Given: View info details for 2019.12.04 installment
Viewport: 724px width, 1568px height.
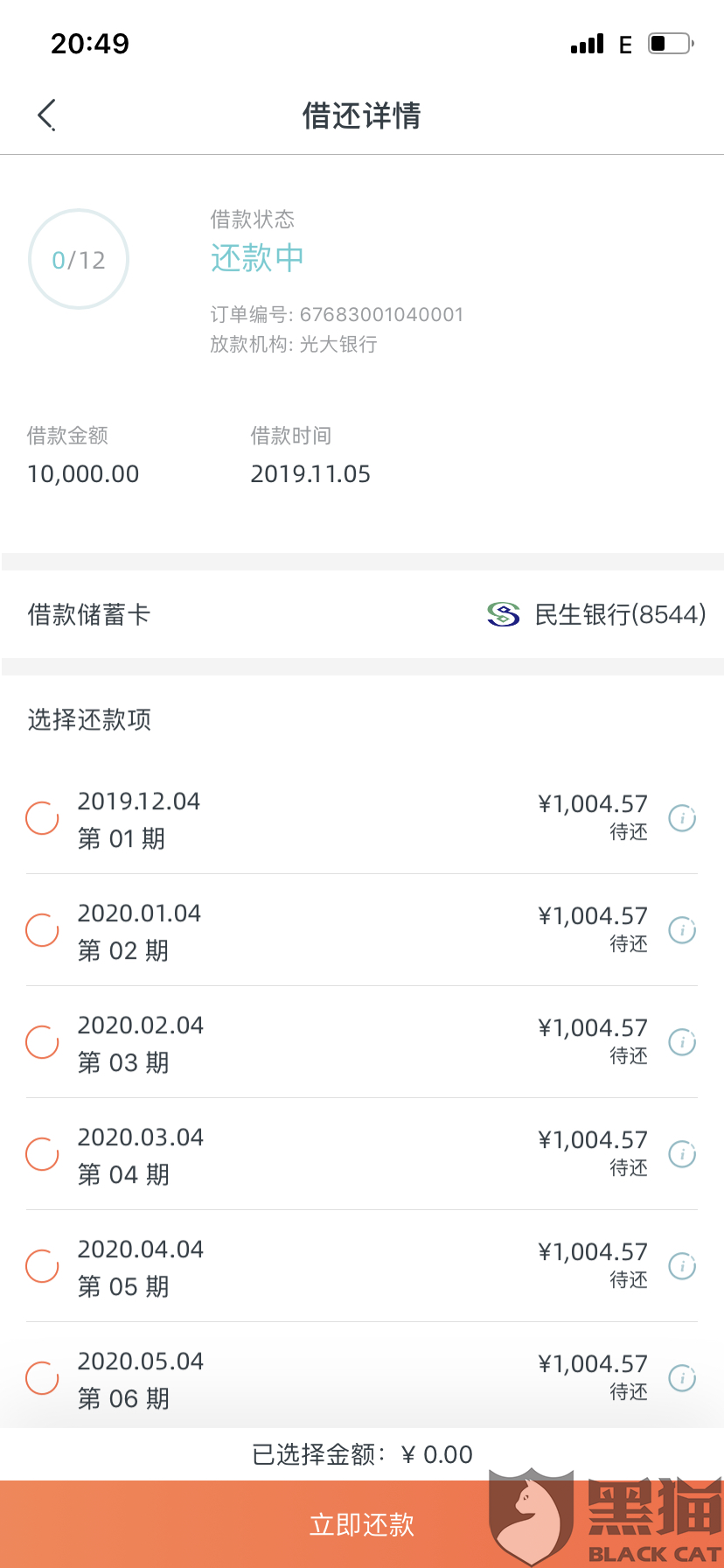Looking at the screenshot, I should coord(682,818).
